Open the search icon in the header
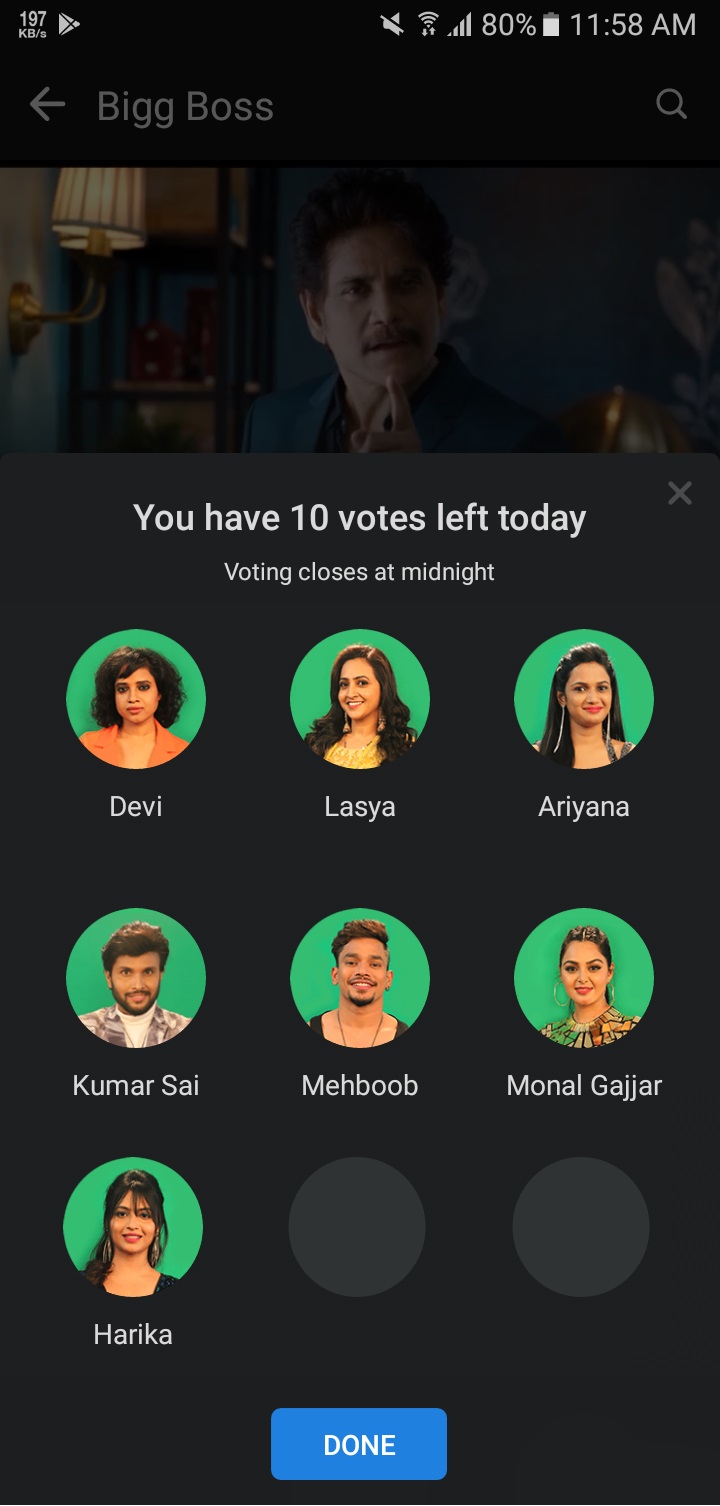The height and width of the screenshot is (1506, 720). coord(671,104)
